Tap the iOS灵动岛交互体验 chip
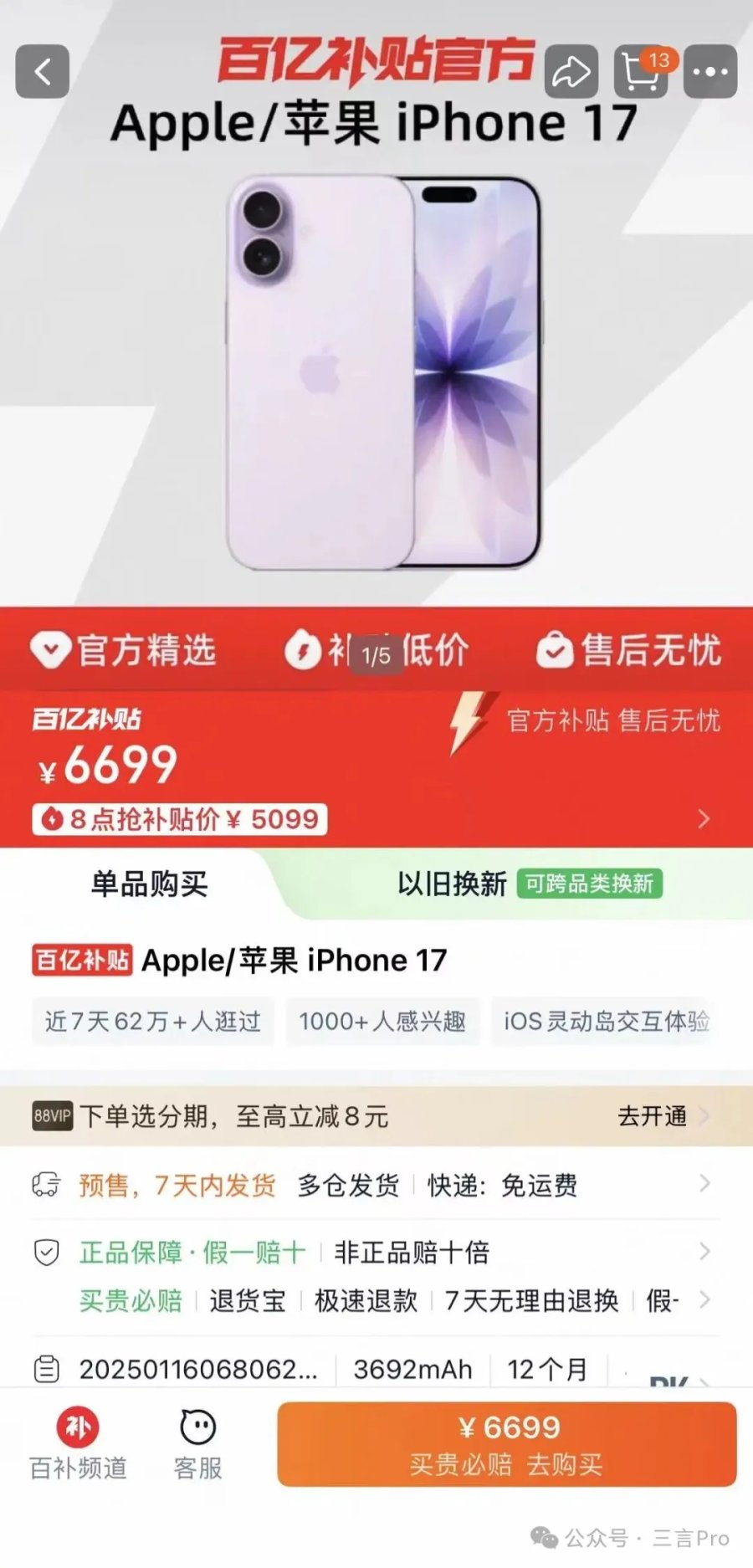 coord(606,1022)
